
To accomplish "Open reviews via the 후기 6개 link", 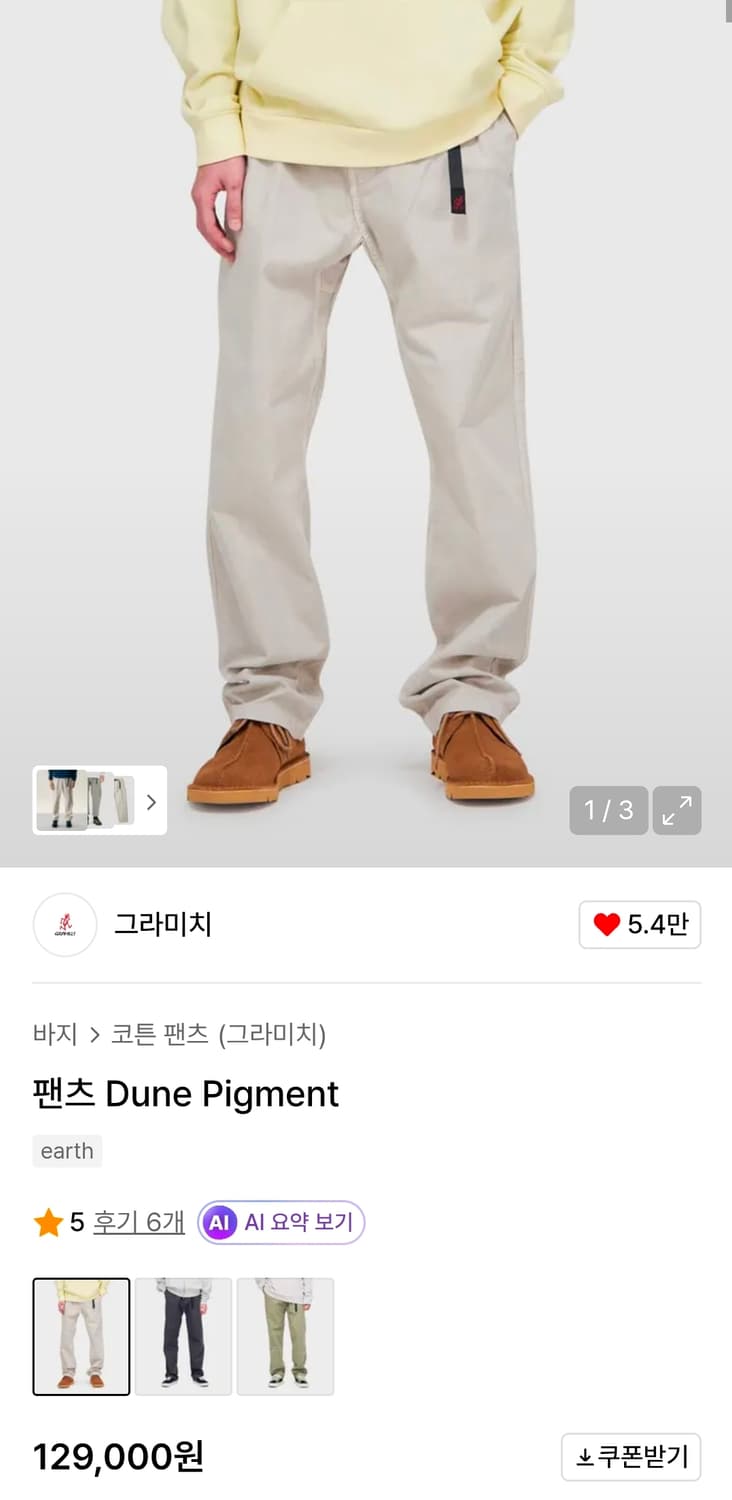I will point(138,1222).
